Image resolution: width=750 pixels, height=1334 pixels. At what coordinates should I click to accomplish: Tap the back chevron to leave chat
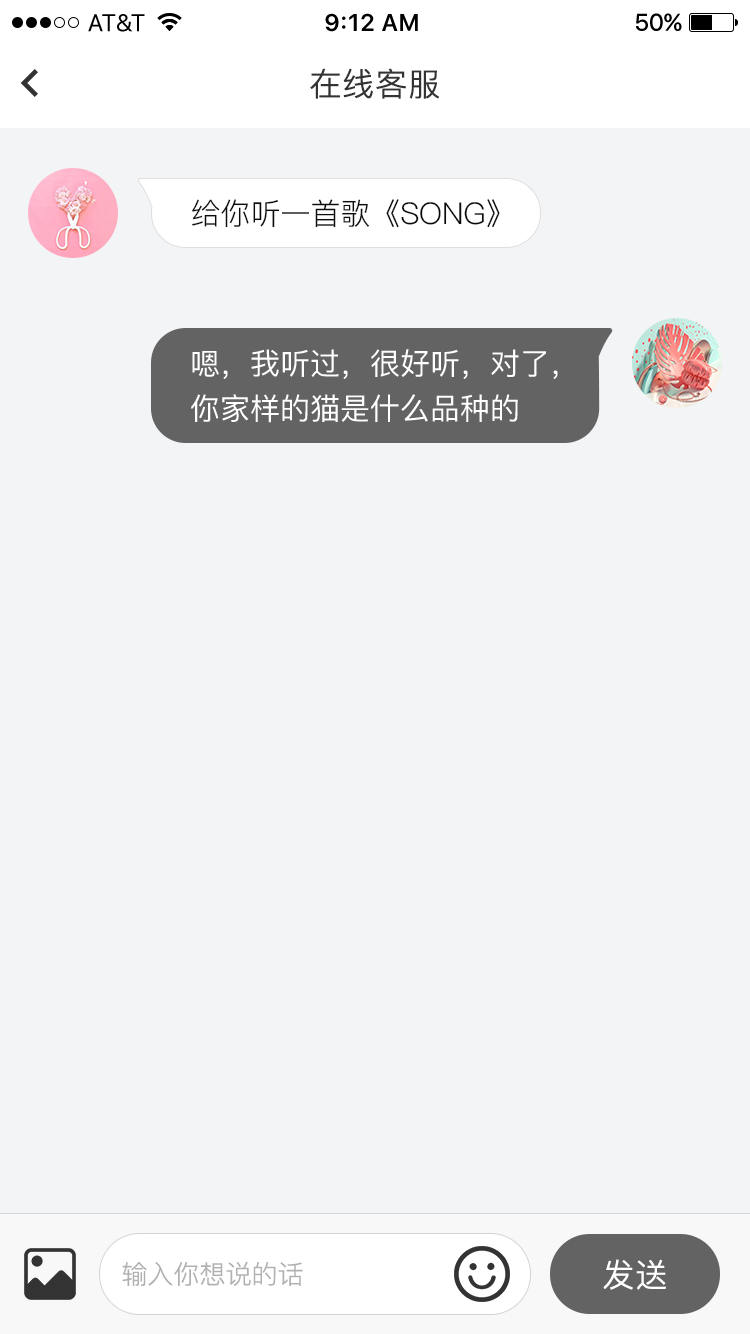30,82
